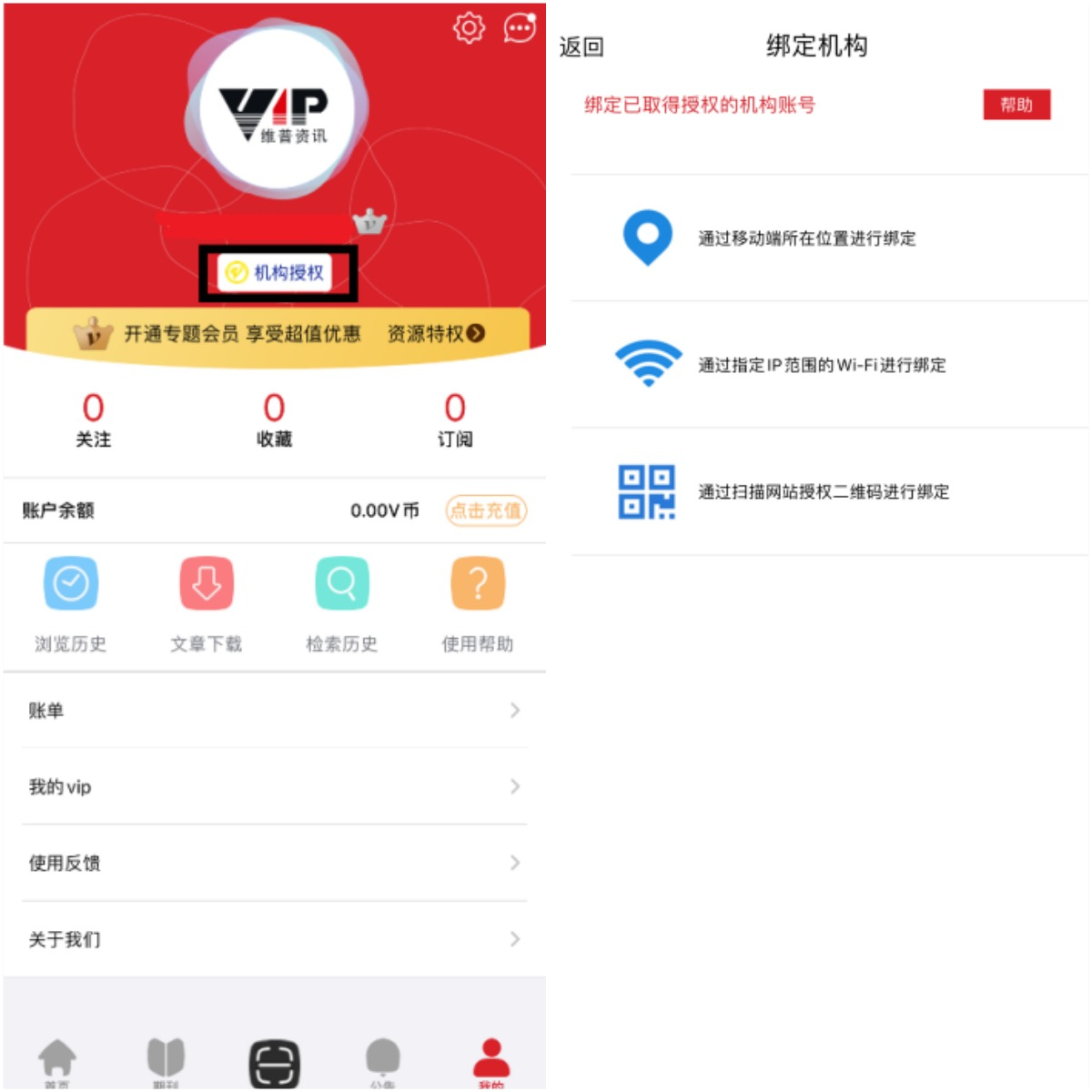Viewport: 1092px width, 1092px height.
Task: Open 文章下载 article downloads
Action: coord(207,602)
